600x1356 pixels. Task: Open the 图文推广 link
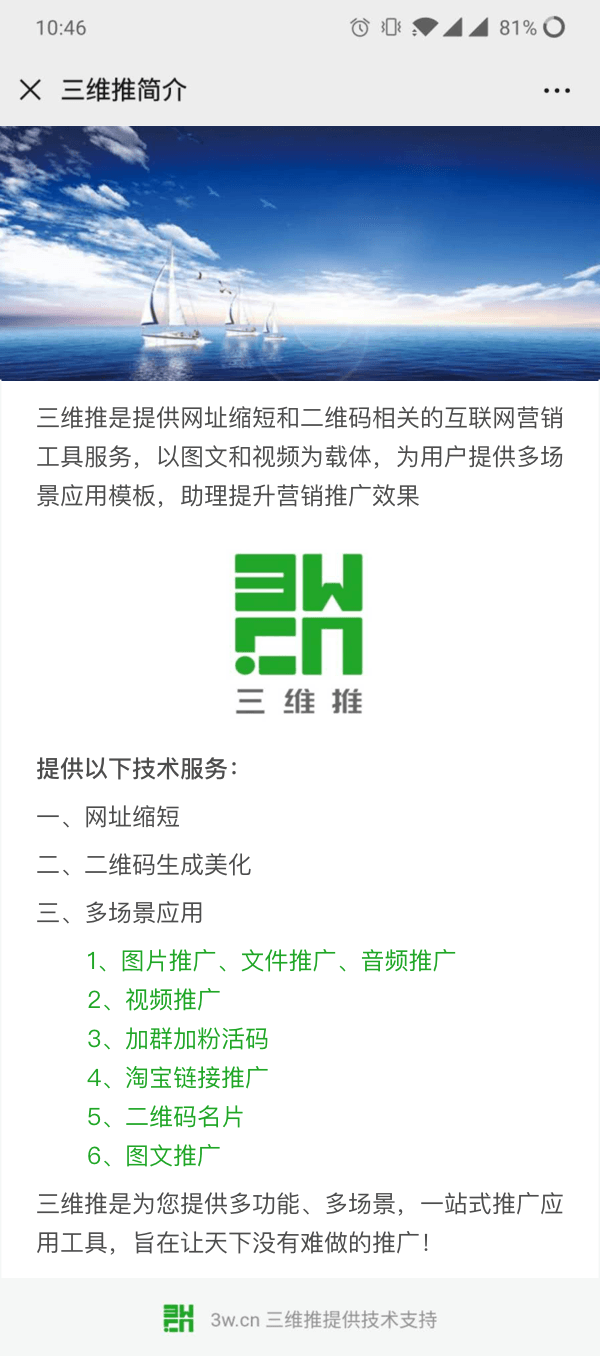click(154, 1156)
